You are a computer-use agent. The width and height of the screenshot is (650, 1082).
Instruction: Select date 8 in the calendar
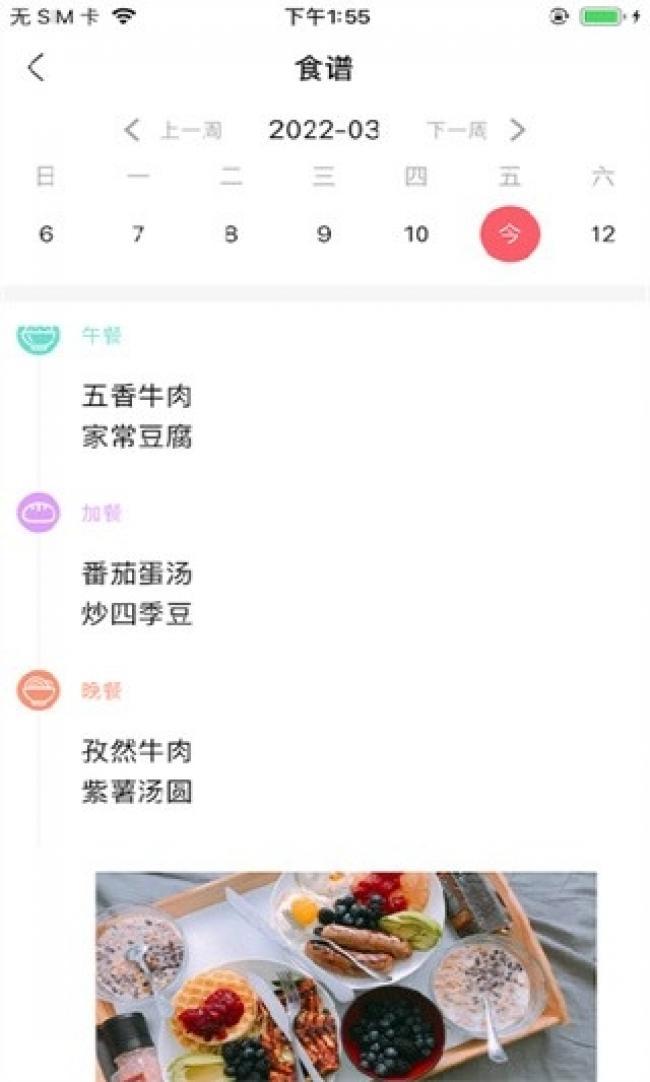pyautogui.click(x=231, y=234)
